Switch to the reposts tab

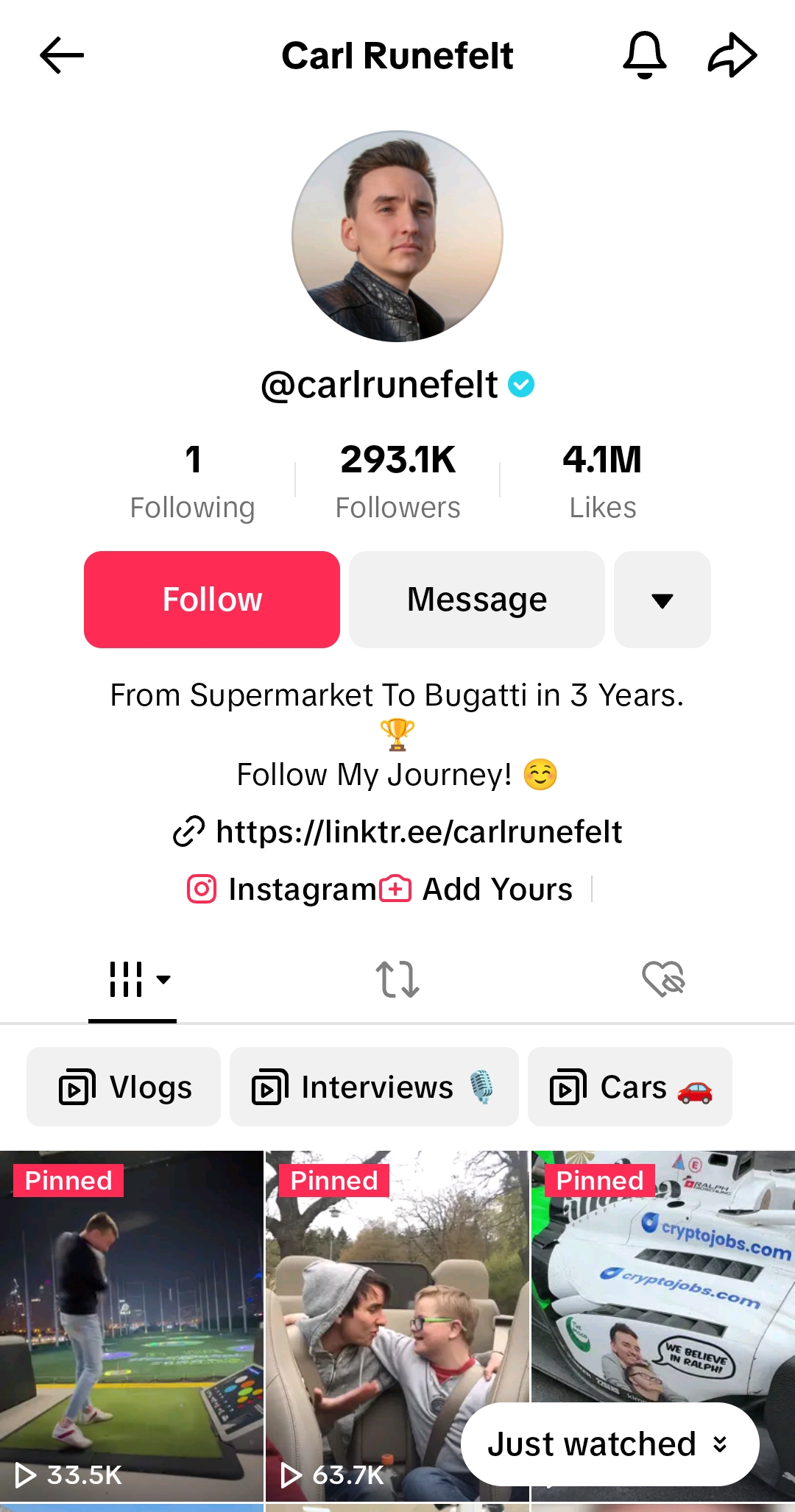point(397,979)
